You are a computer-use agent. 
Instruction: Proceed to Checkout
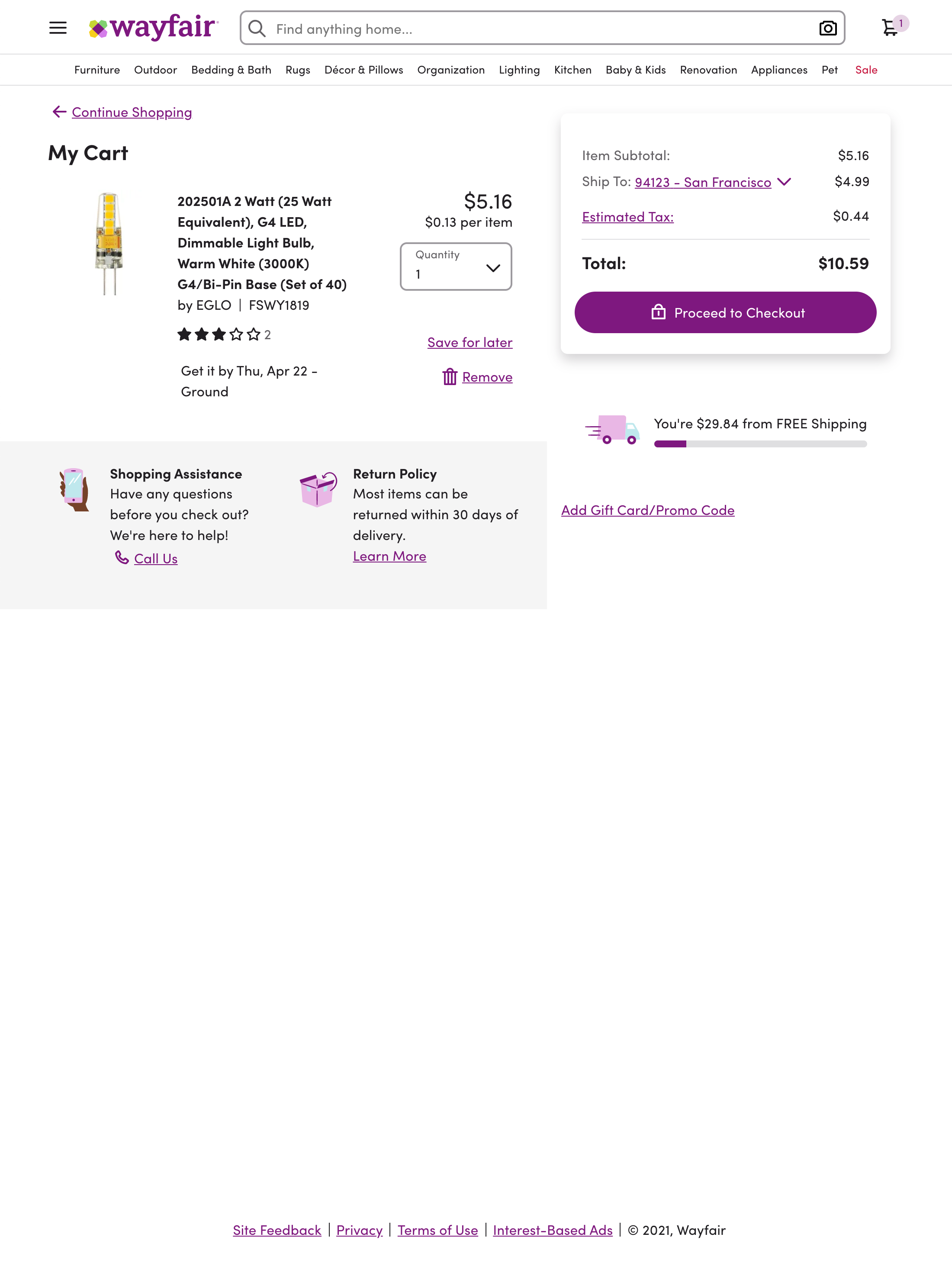pos(725,312)
